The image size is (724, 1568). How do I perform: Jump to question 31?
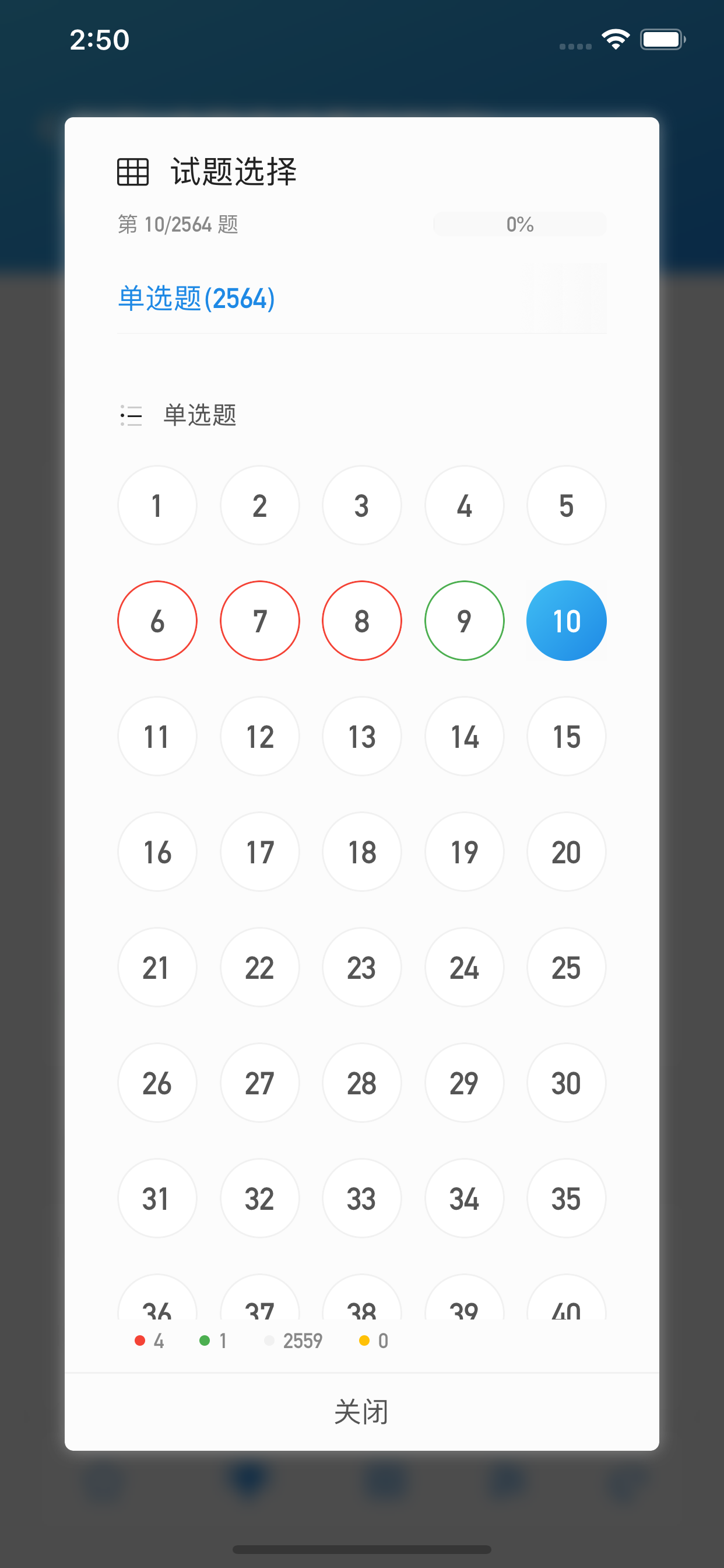click(157, 1198)
